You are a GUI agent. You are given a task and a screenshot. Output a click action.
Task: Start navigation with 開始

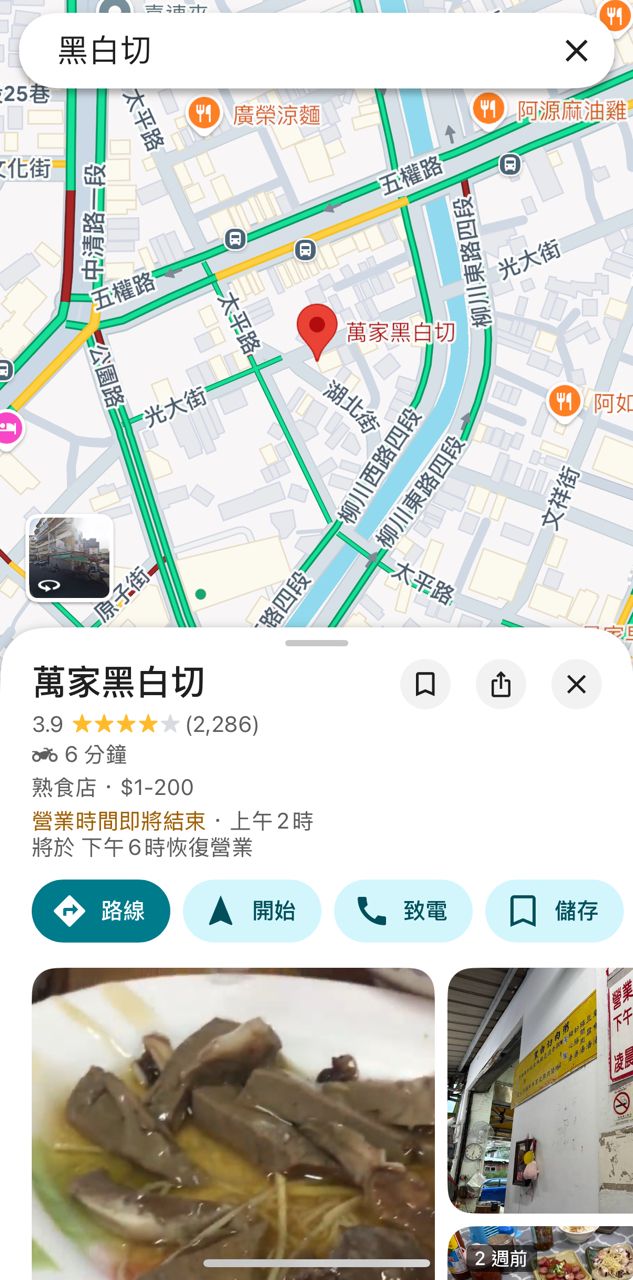click(252, 911)
